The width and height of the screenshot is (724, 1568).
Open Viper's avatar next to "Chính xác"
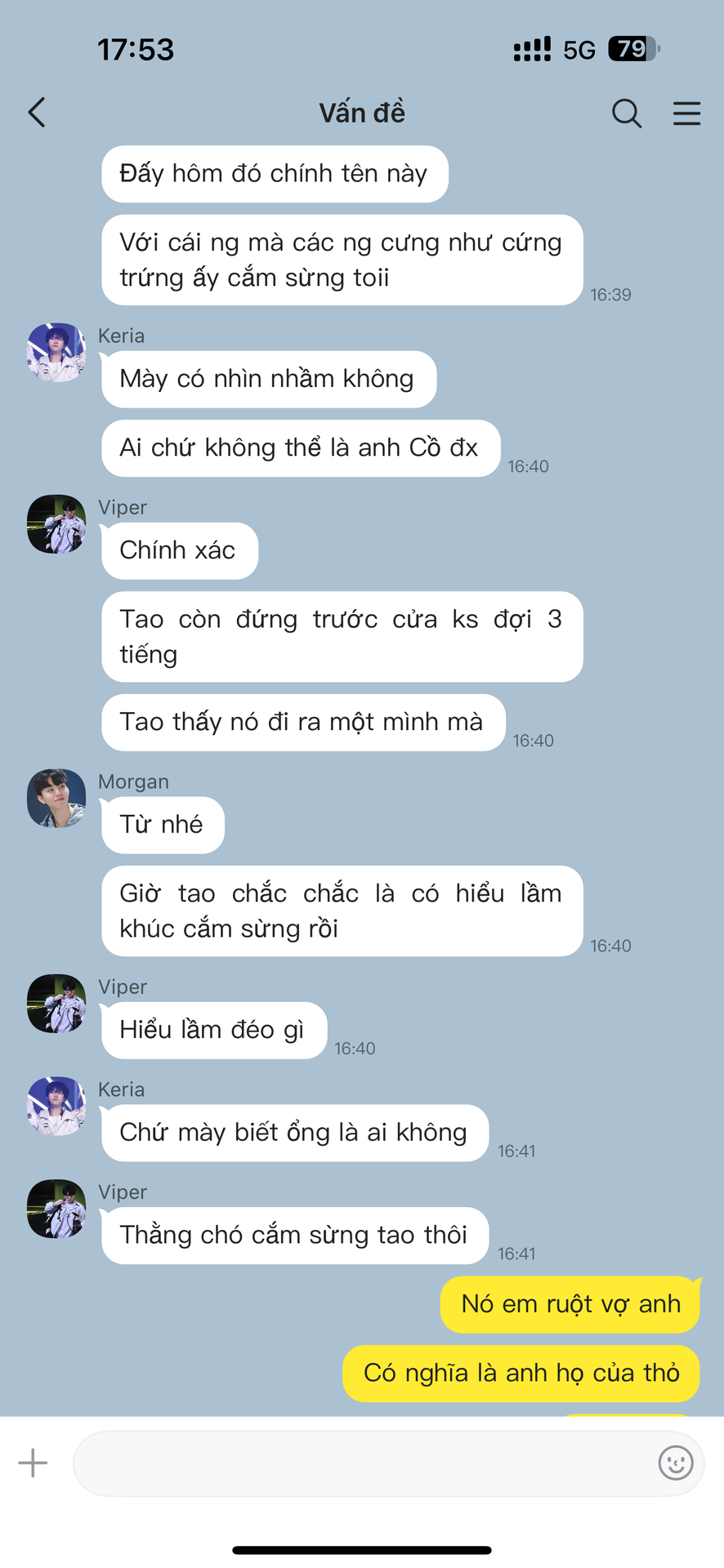pos(56,523)
